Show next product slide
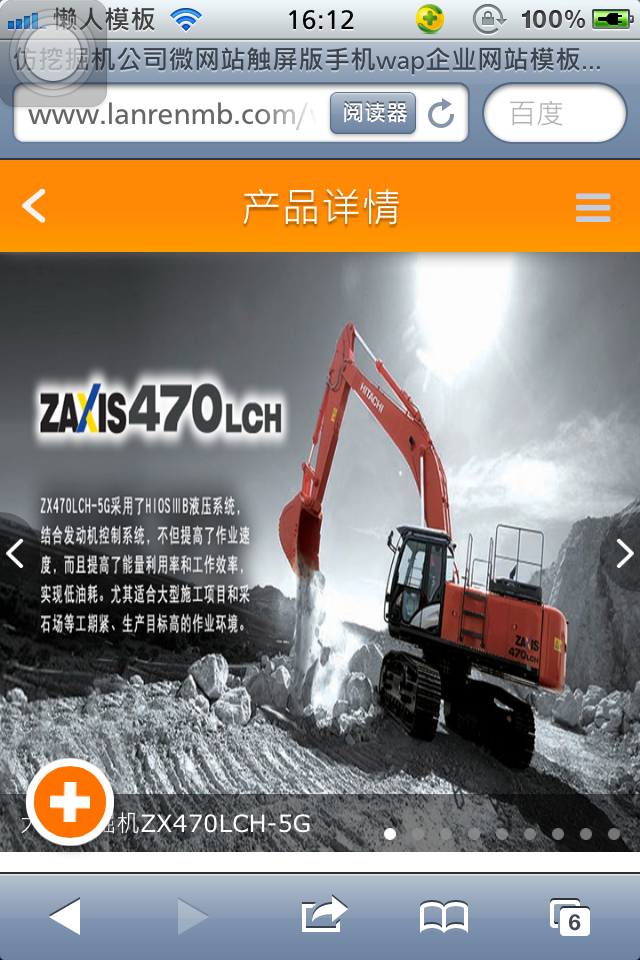640x960 pixels. click(623, 552)
